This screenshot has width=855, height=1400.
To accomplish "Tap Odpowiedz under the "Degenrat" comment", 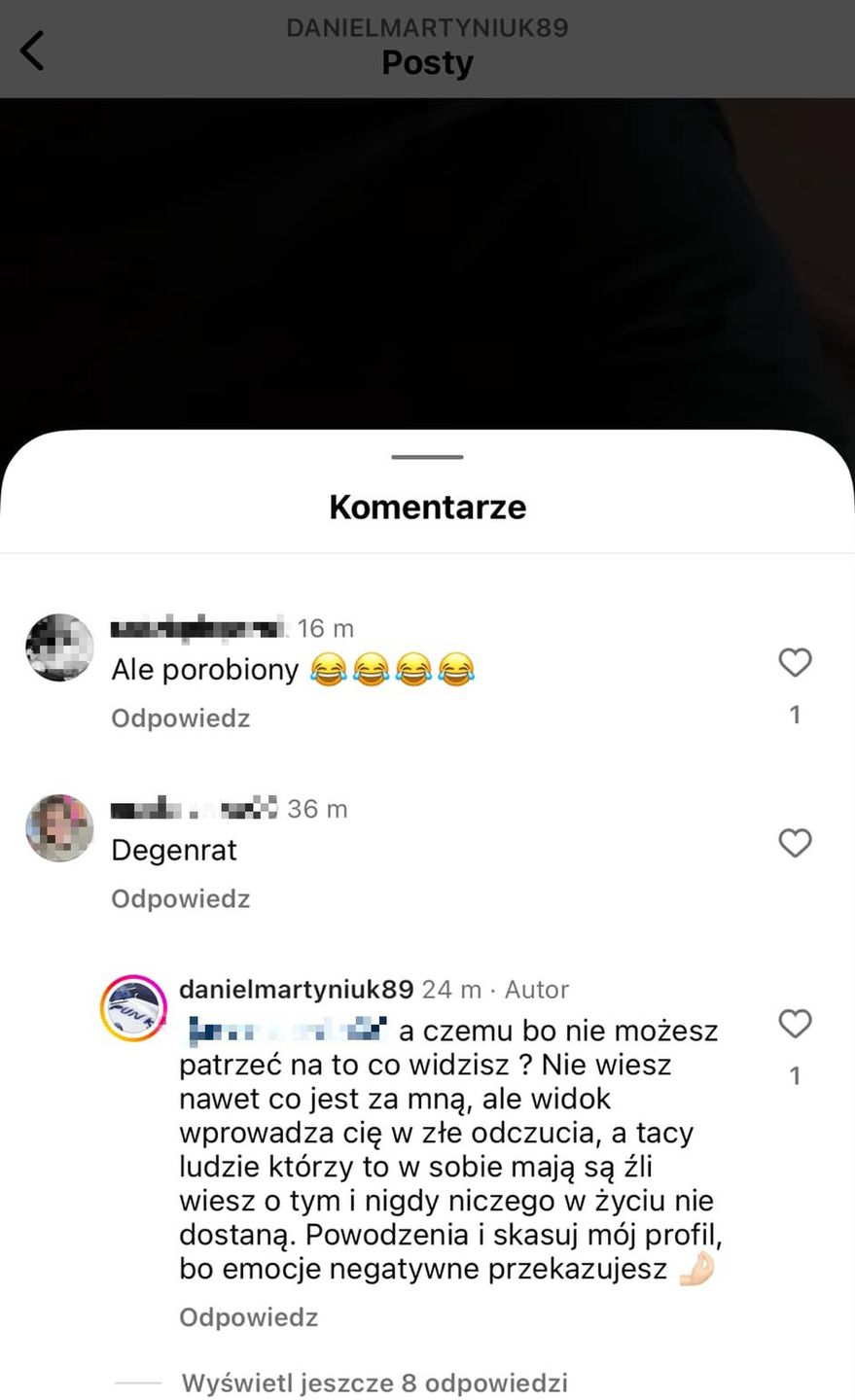I will click(180, 898).
